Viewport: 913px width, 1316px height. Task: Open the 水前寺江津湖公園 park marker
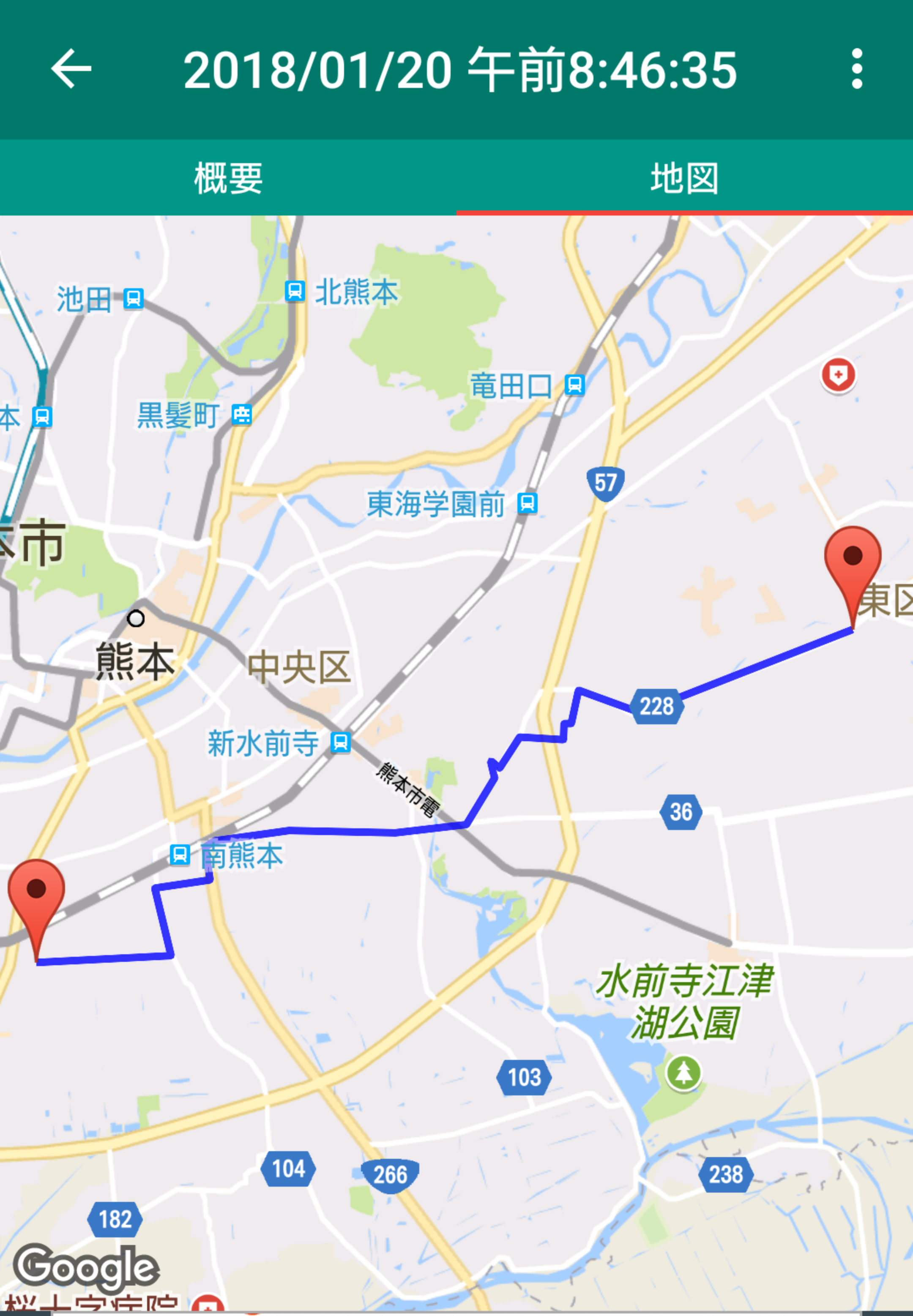pos(683,1073)
